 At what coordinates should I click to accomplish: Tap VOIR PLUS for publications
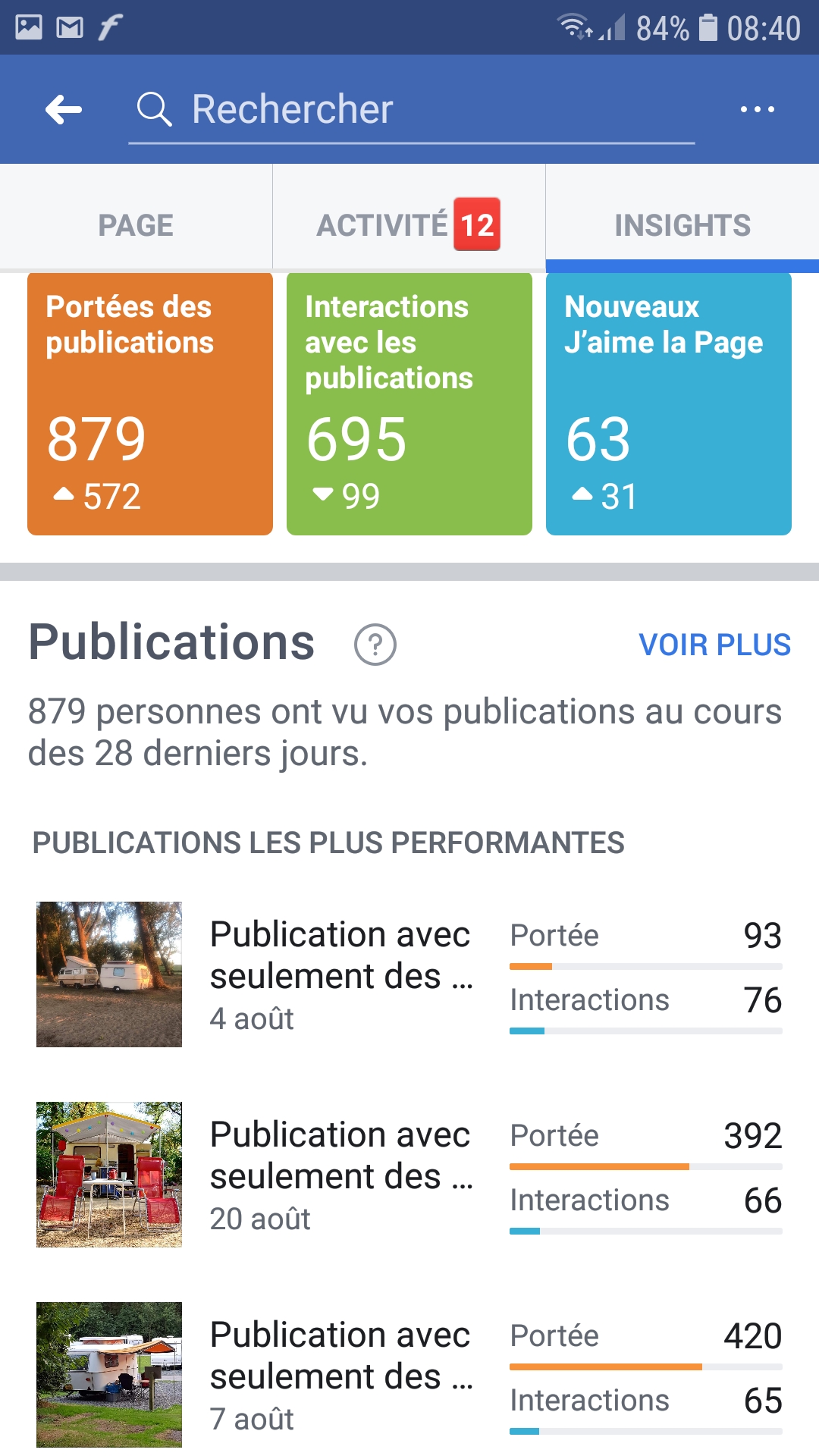715,645
